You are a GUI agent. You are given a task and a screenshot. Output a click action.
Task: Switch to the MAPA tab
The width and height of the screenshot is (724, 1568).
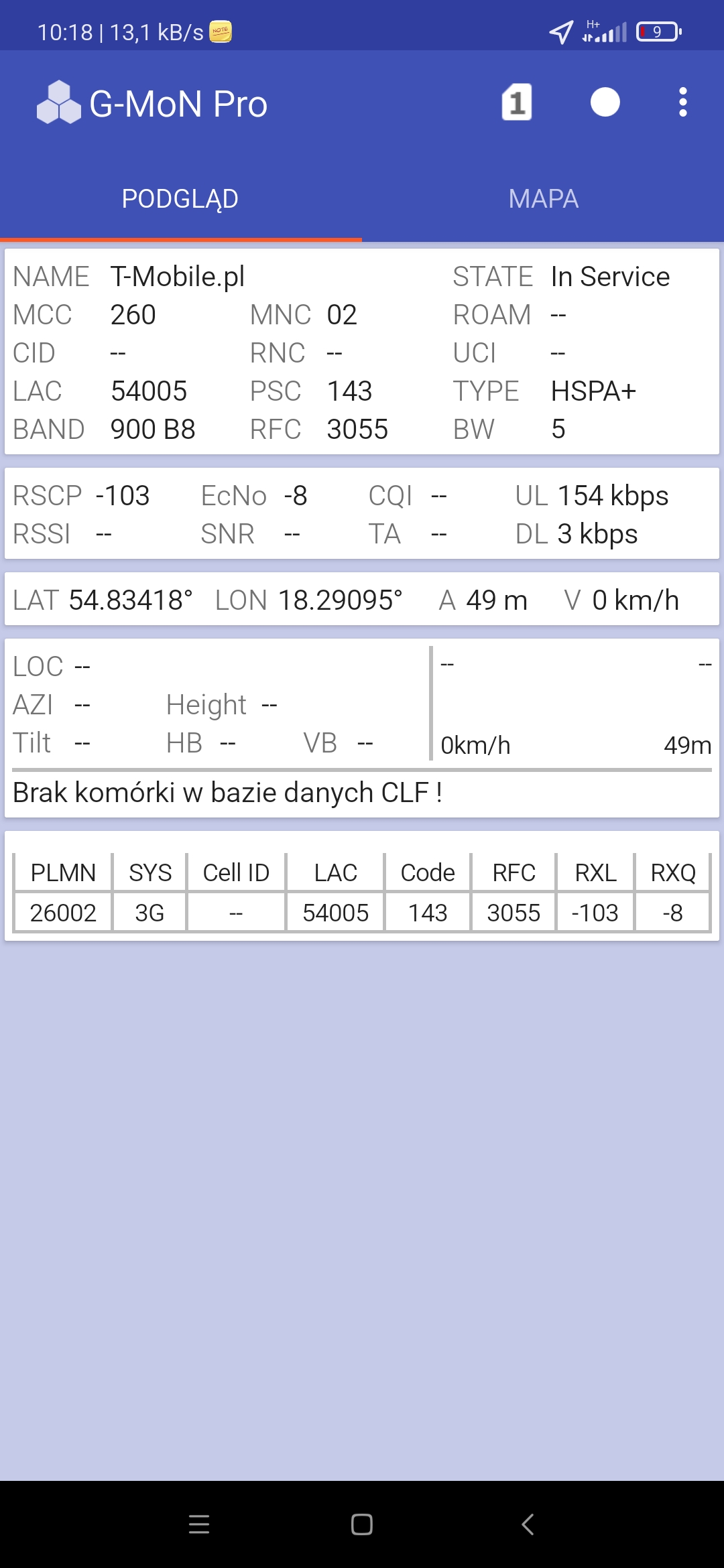pos(543,199)
